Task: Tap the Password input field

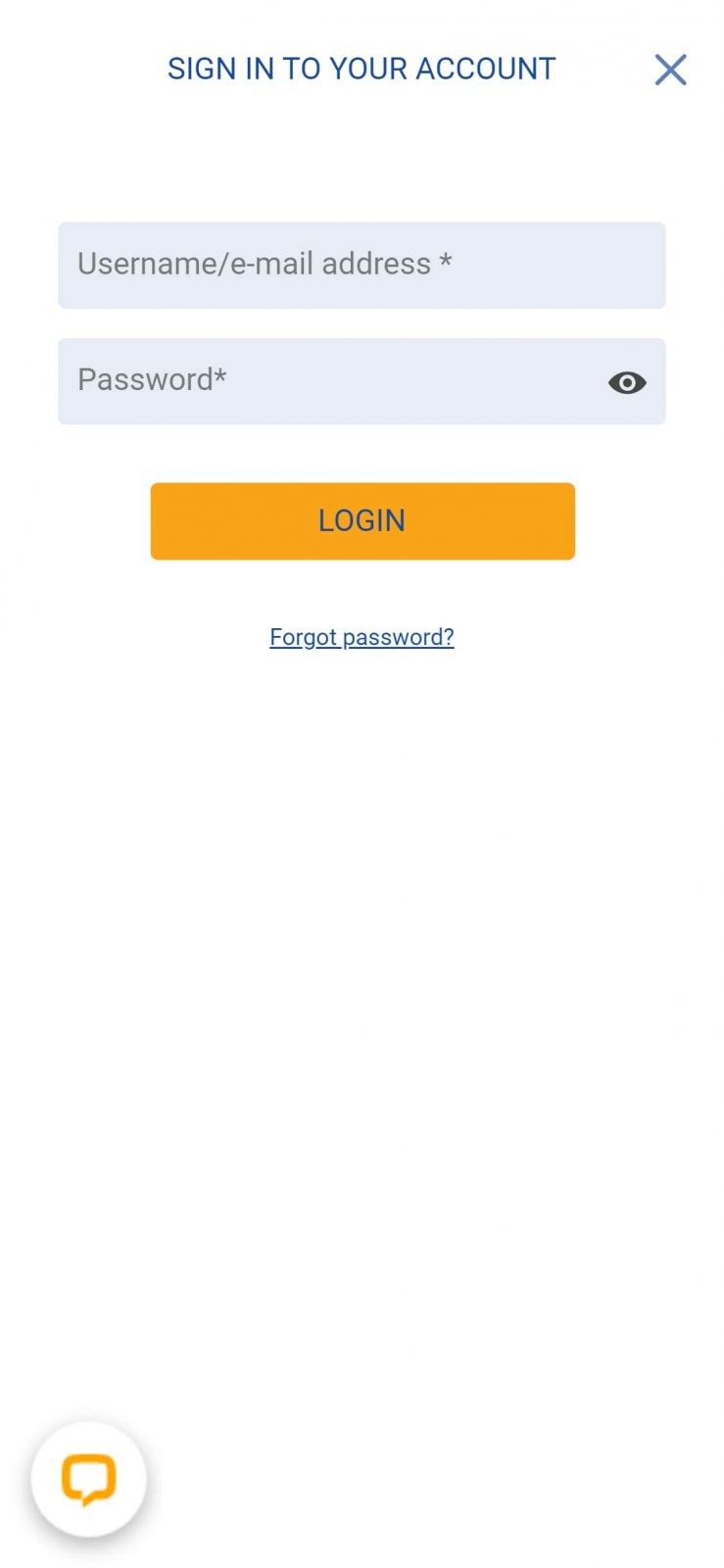Action: tap(323, 381)
